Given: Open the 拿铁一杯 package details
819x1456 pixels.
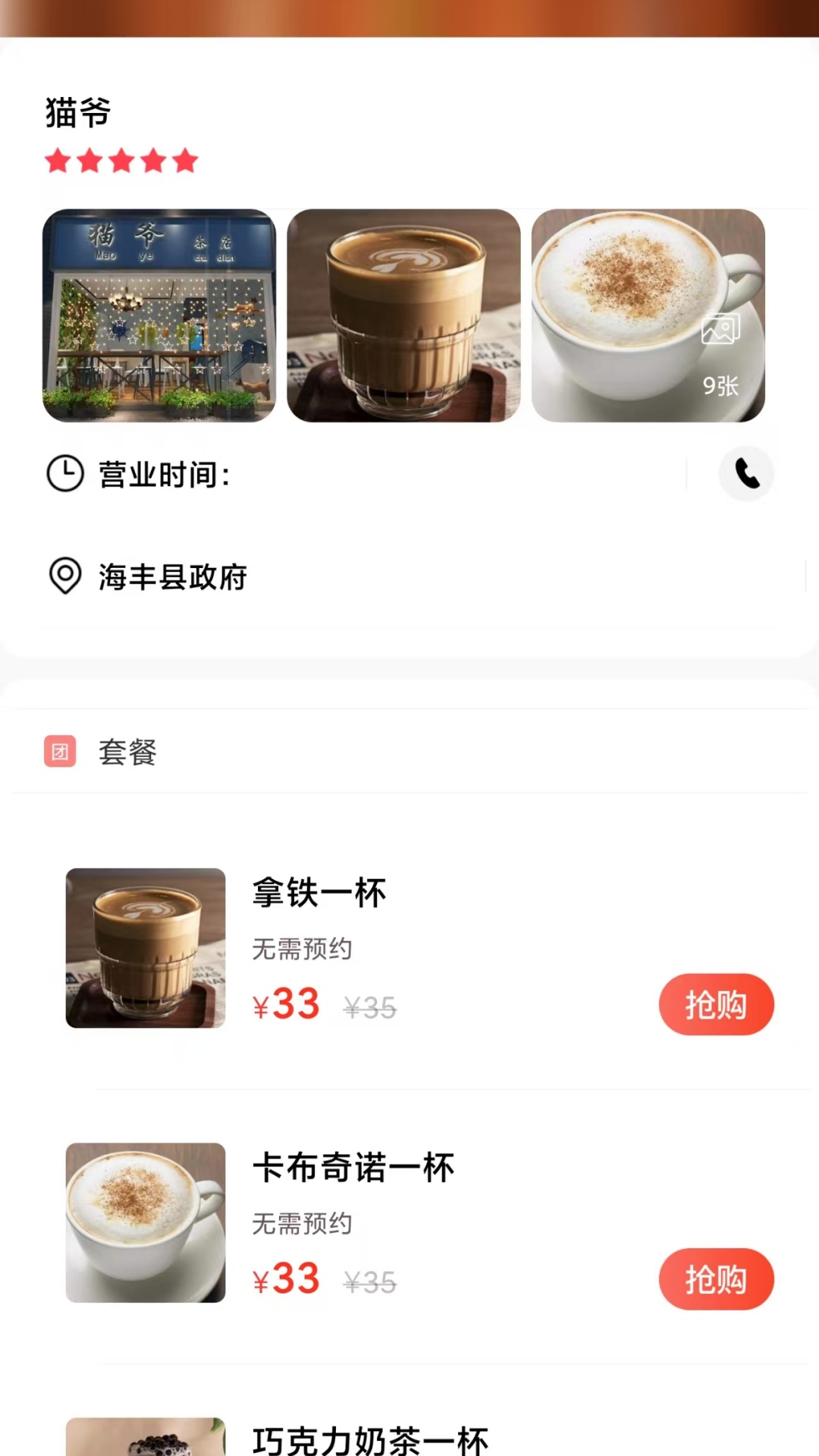Looking at the screenshot, I should coord(319,893).
